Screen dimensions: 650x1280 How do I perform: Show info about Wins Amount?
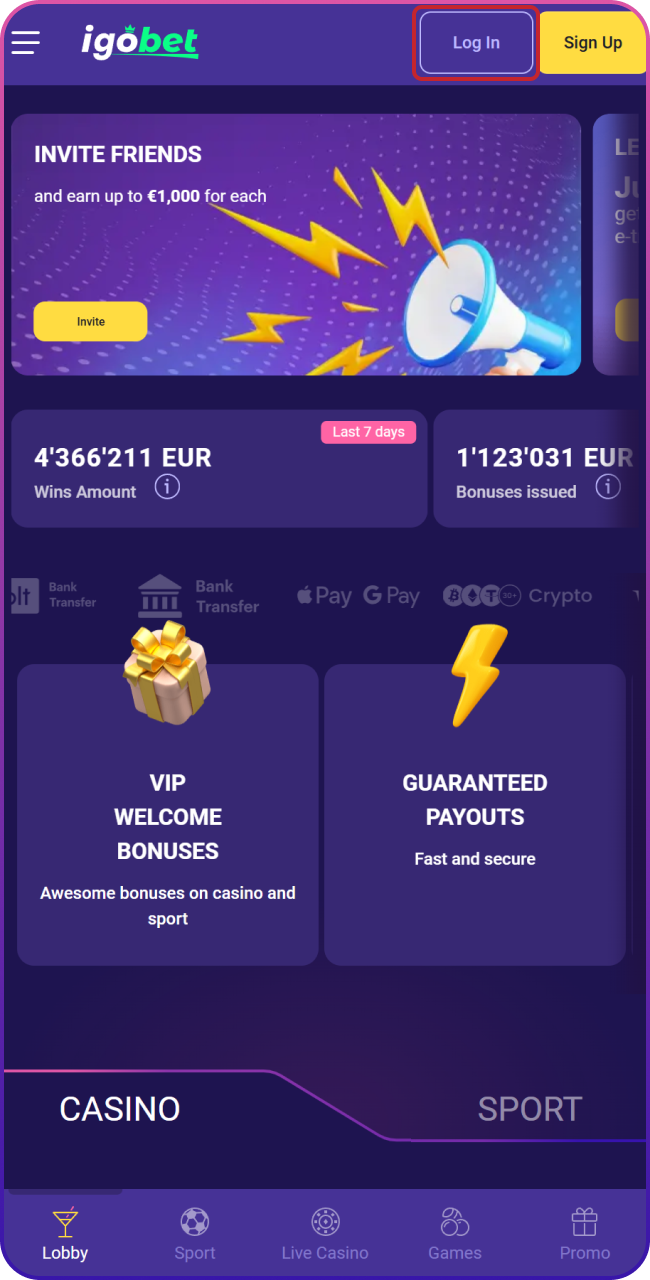167,487
